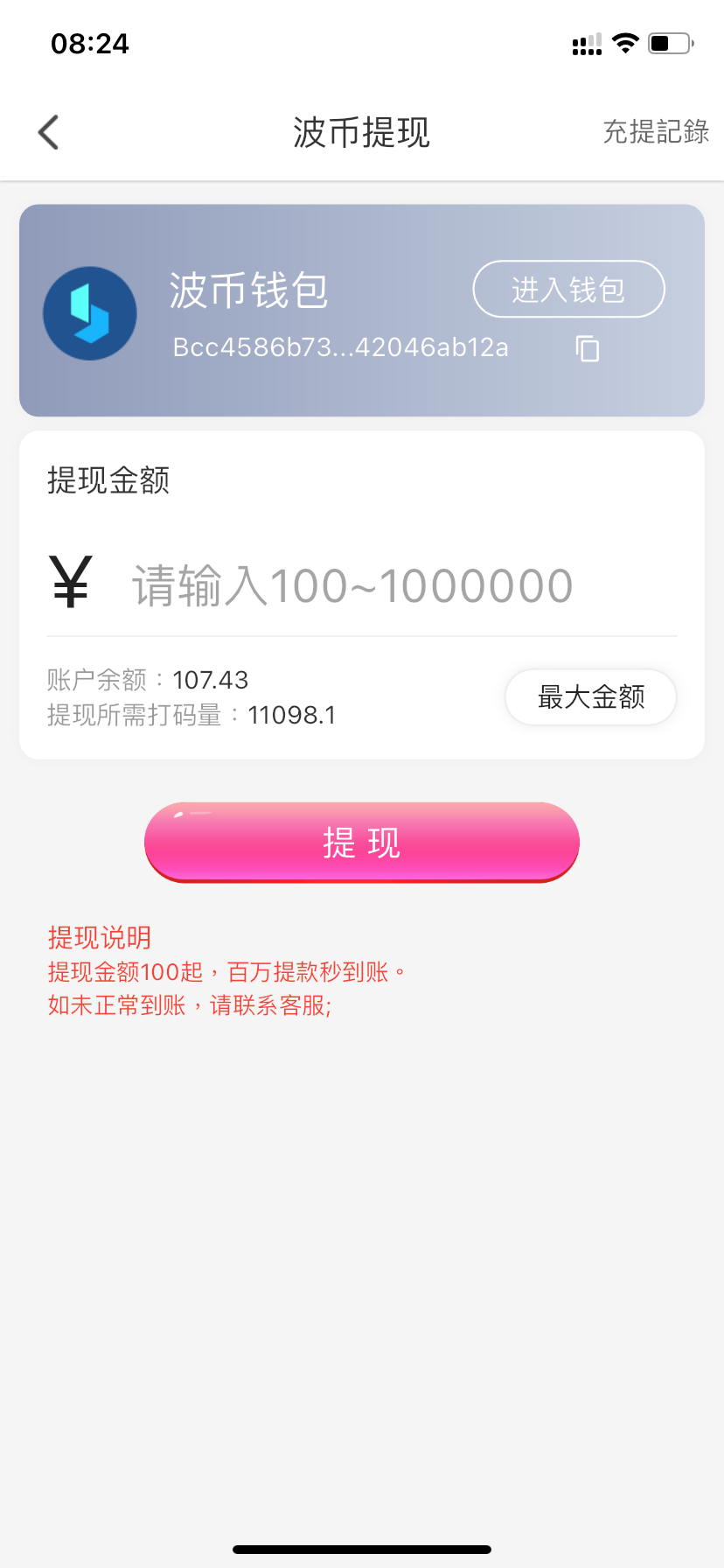The width and height of the screenshot is (724, 1568).
Task: Copy the wallet address
Action: [x=588, y=348]
